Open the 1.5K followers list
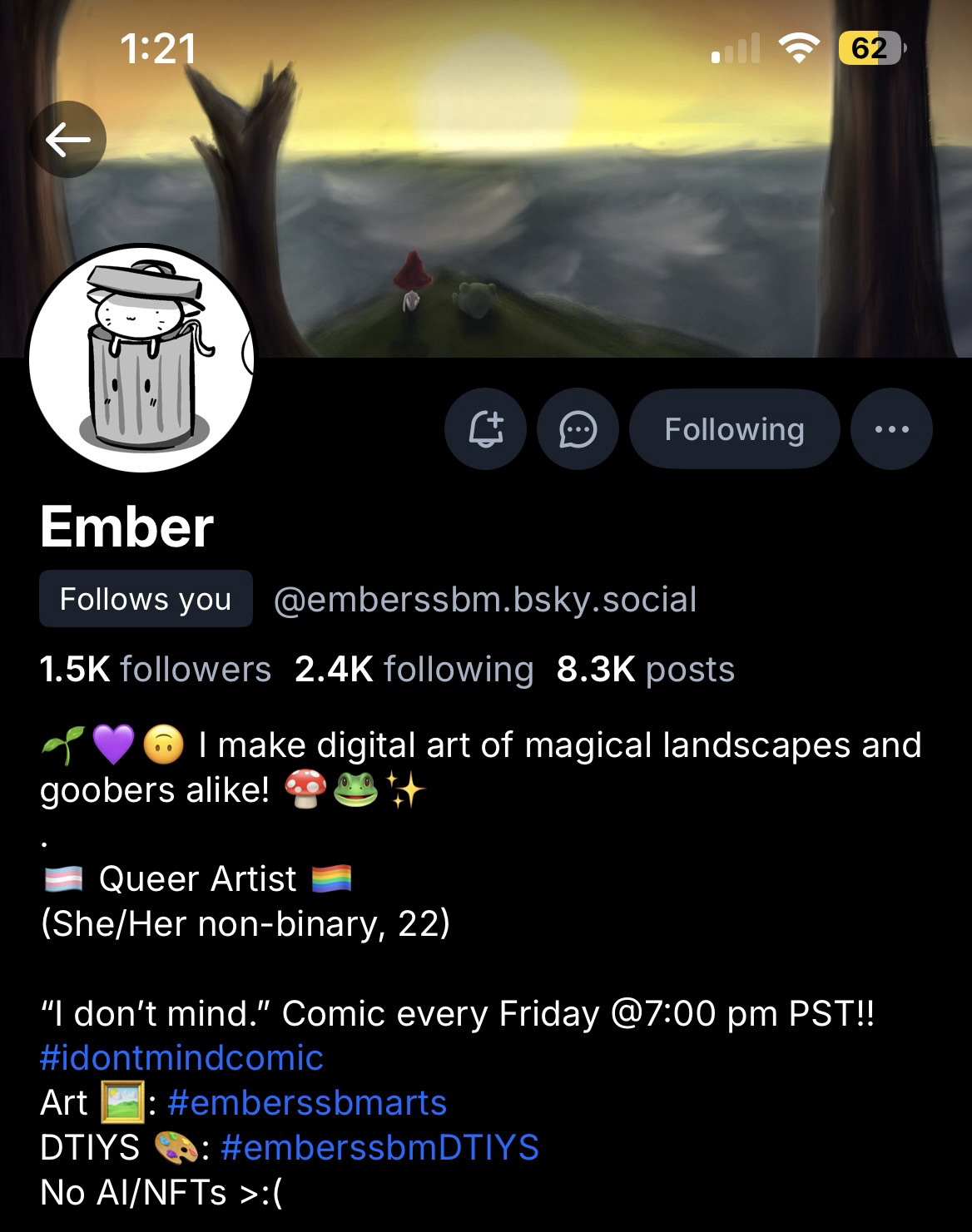The width and height of the screenshot is (972, 1232). (155, 669)
